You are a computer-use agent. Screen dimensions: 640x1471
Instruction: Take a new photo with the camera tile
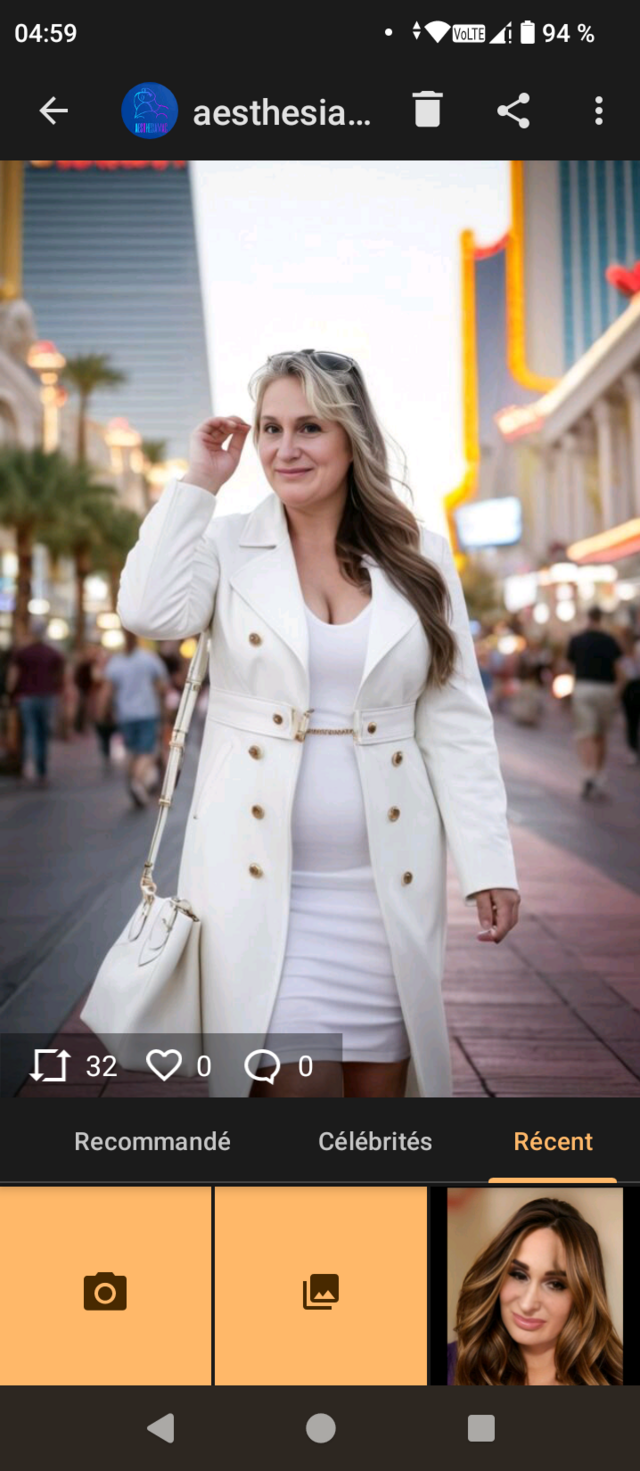(x=105, y=1291)
